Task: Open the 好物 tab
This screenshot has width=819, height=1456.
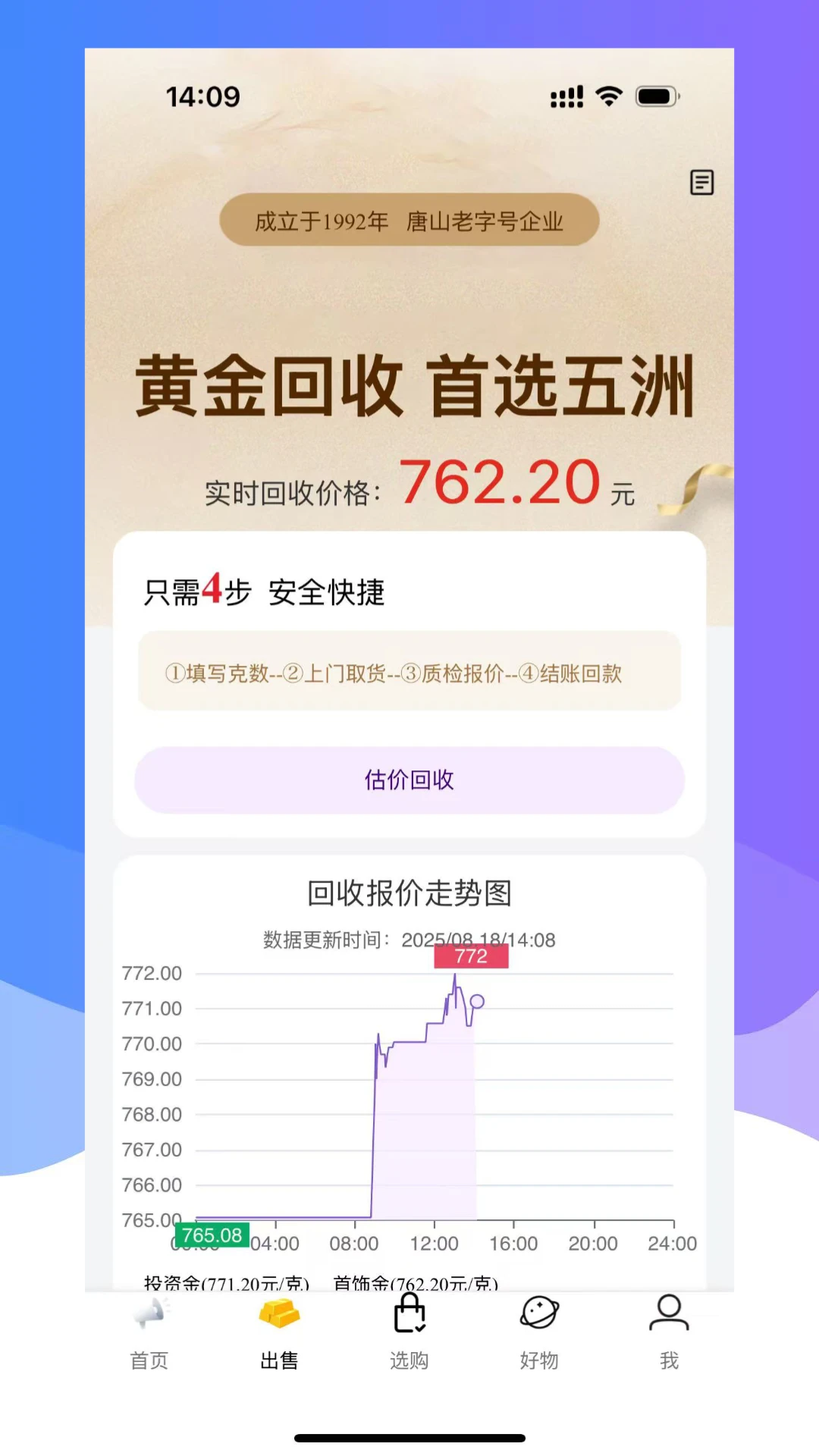Action: 539,1332
